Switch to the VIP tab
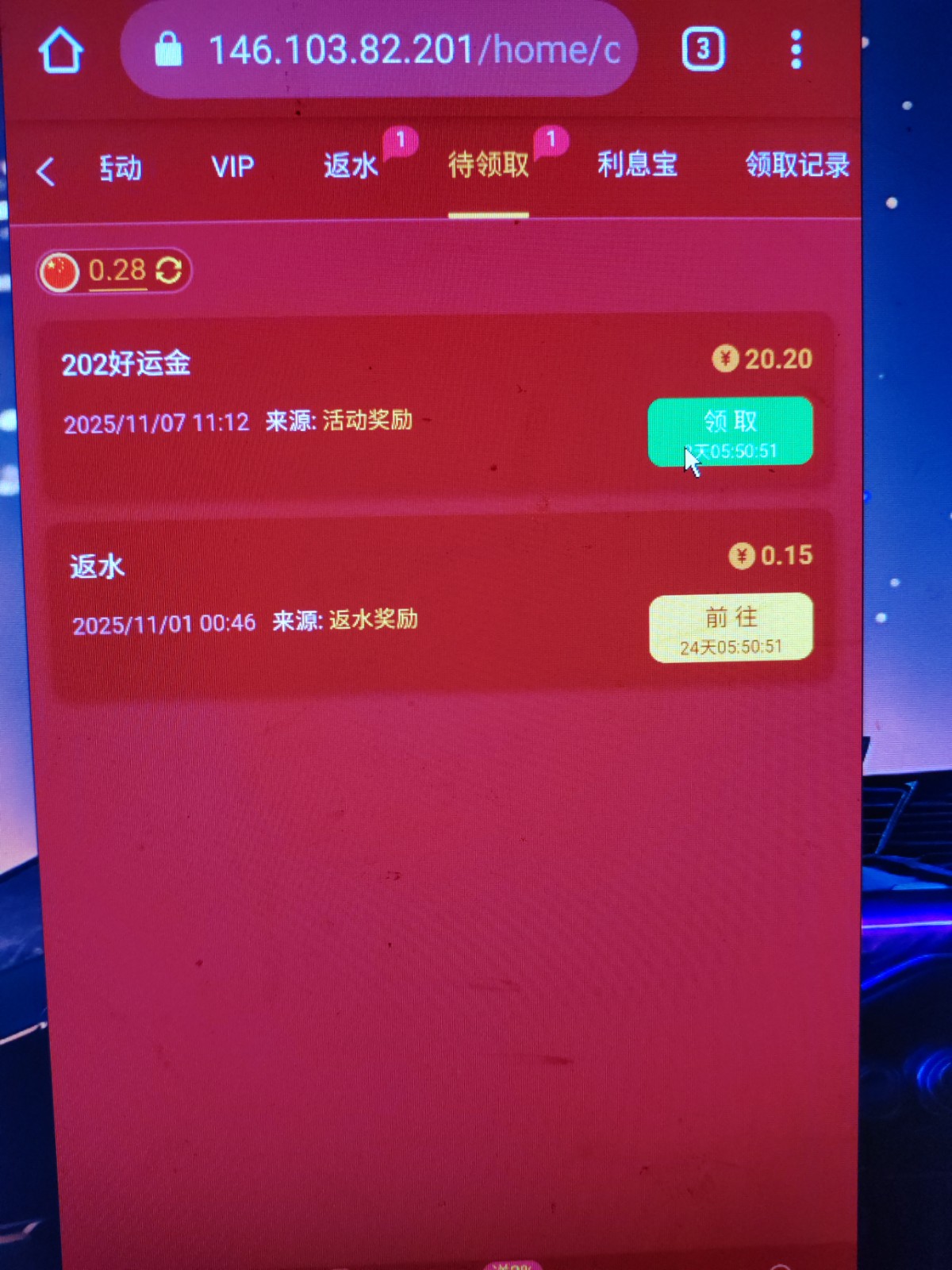The image size is (952, 1270). pos(232,167)
